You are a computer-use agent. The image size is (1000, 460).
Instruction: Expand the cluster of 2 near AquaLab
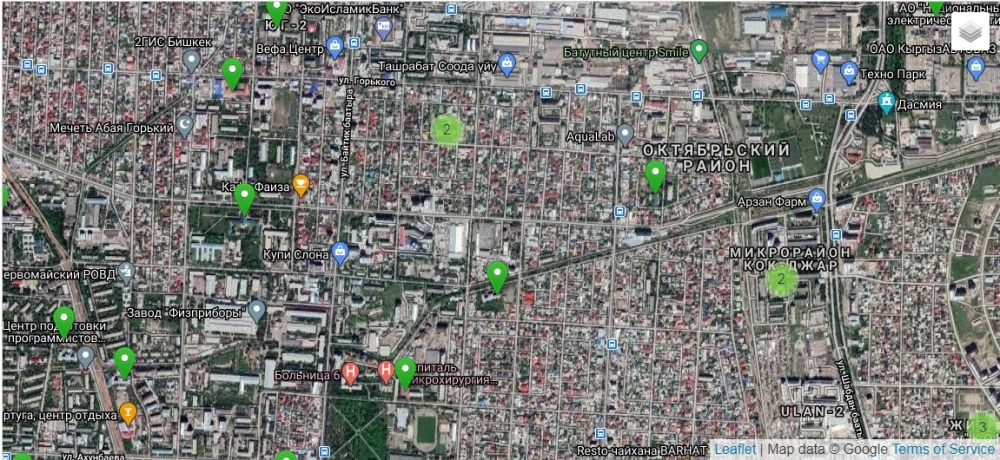[446, 129]
